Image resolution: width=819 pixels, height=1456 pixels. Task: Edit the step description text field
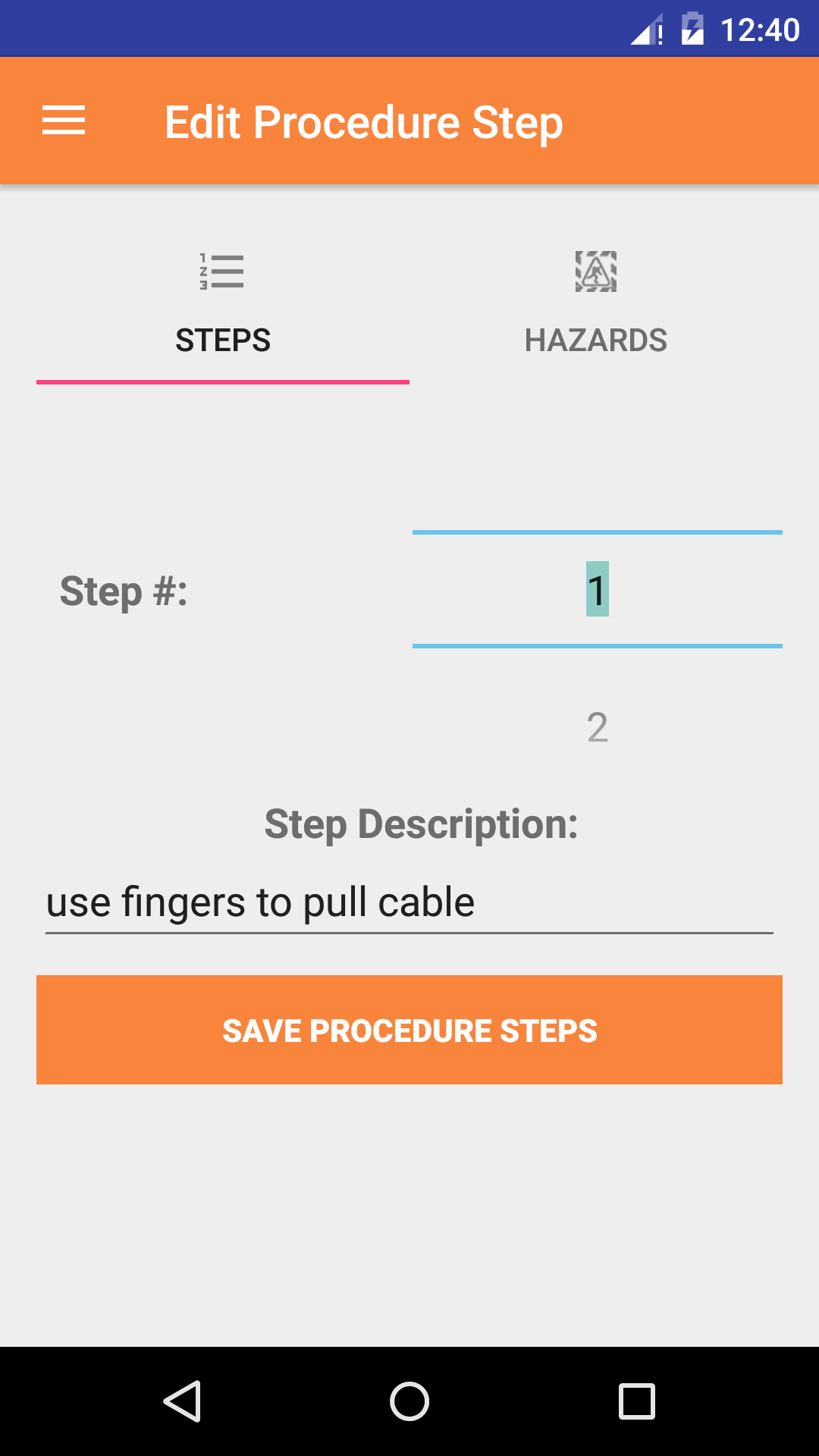(x=409, y=902)
